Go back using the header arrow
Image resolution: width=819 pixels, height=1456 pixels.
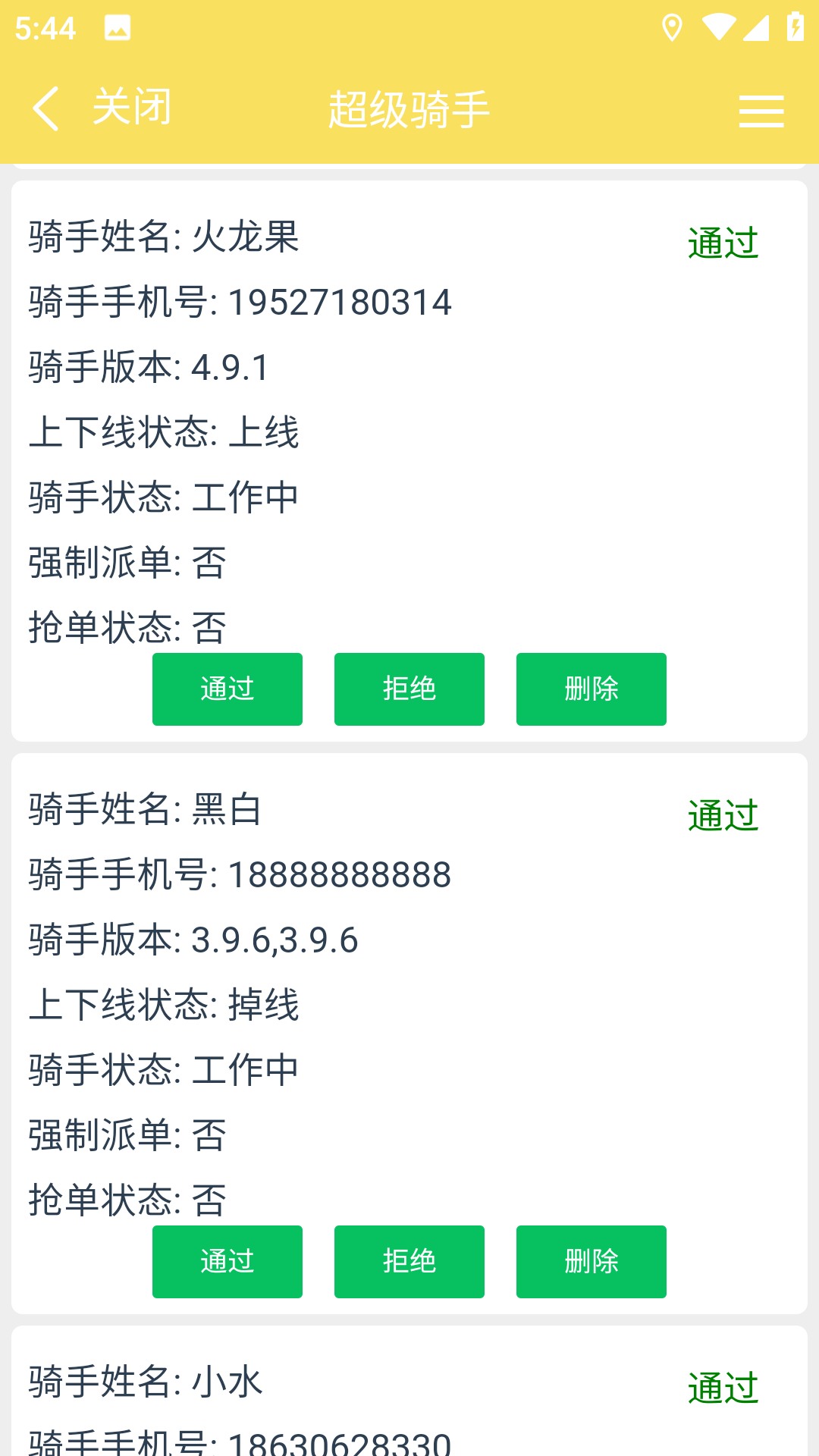point(45,108)
